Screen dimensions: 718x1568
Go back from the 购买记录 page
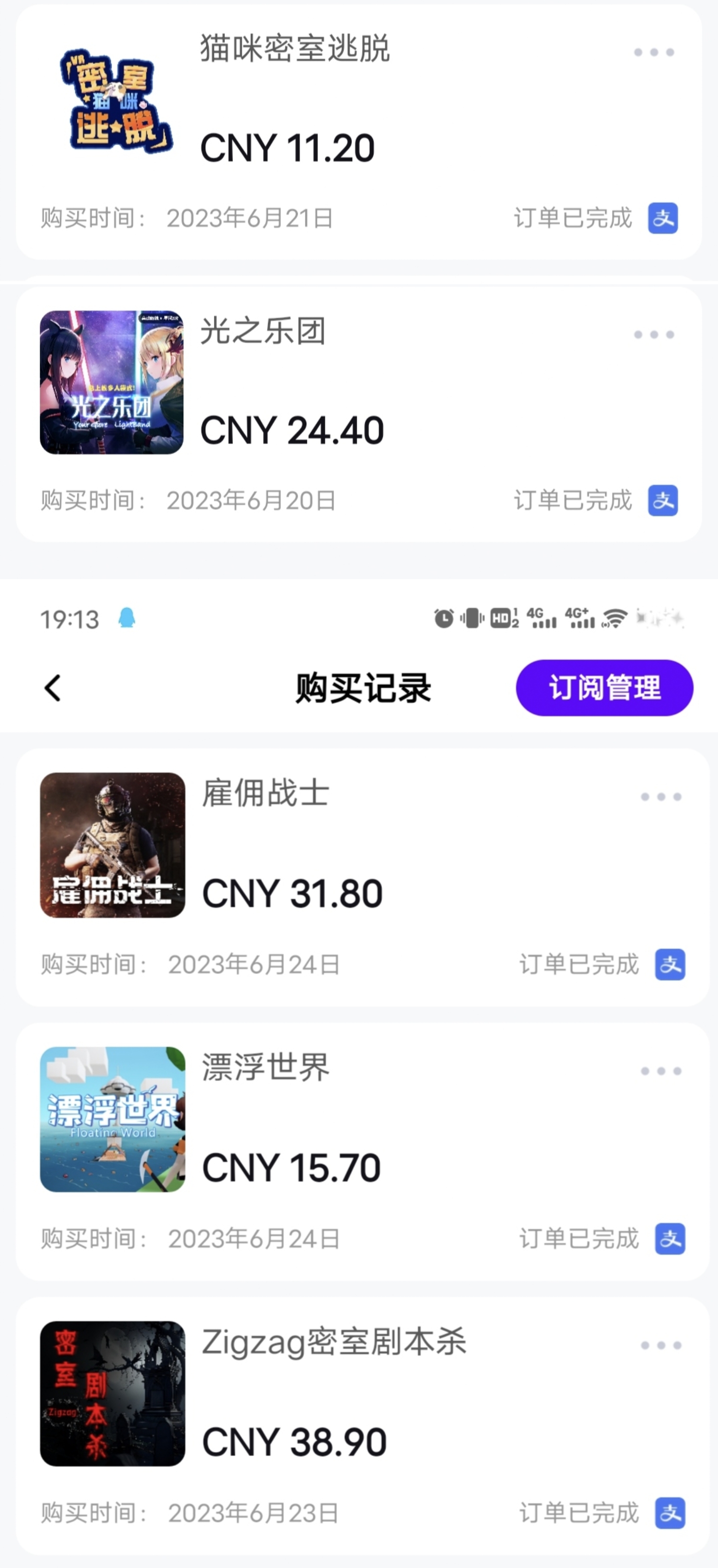pyautogui.click(x=53, y=688)
